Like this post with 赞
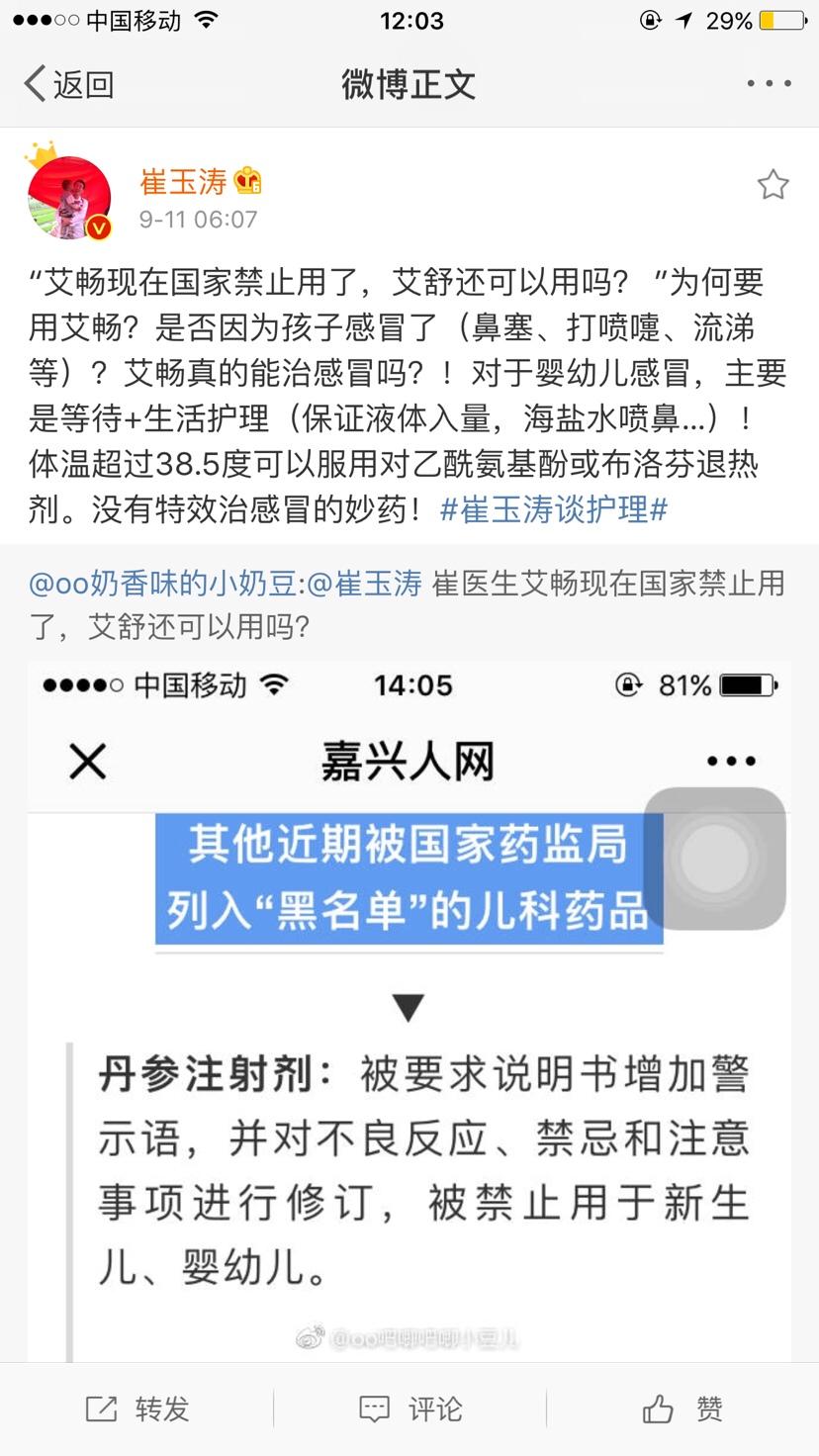Viewport: 819px width, 1456px height. [682, 1409]
